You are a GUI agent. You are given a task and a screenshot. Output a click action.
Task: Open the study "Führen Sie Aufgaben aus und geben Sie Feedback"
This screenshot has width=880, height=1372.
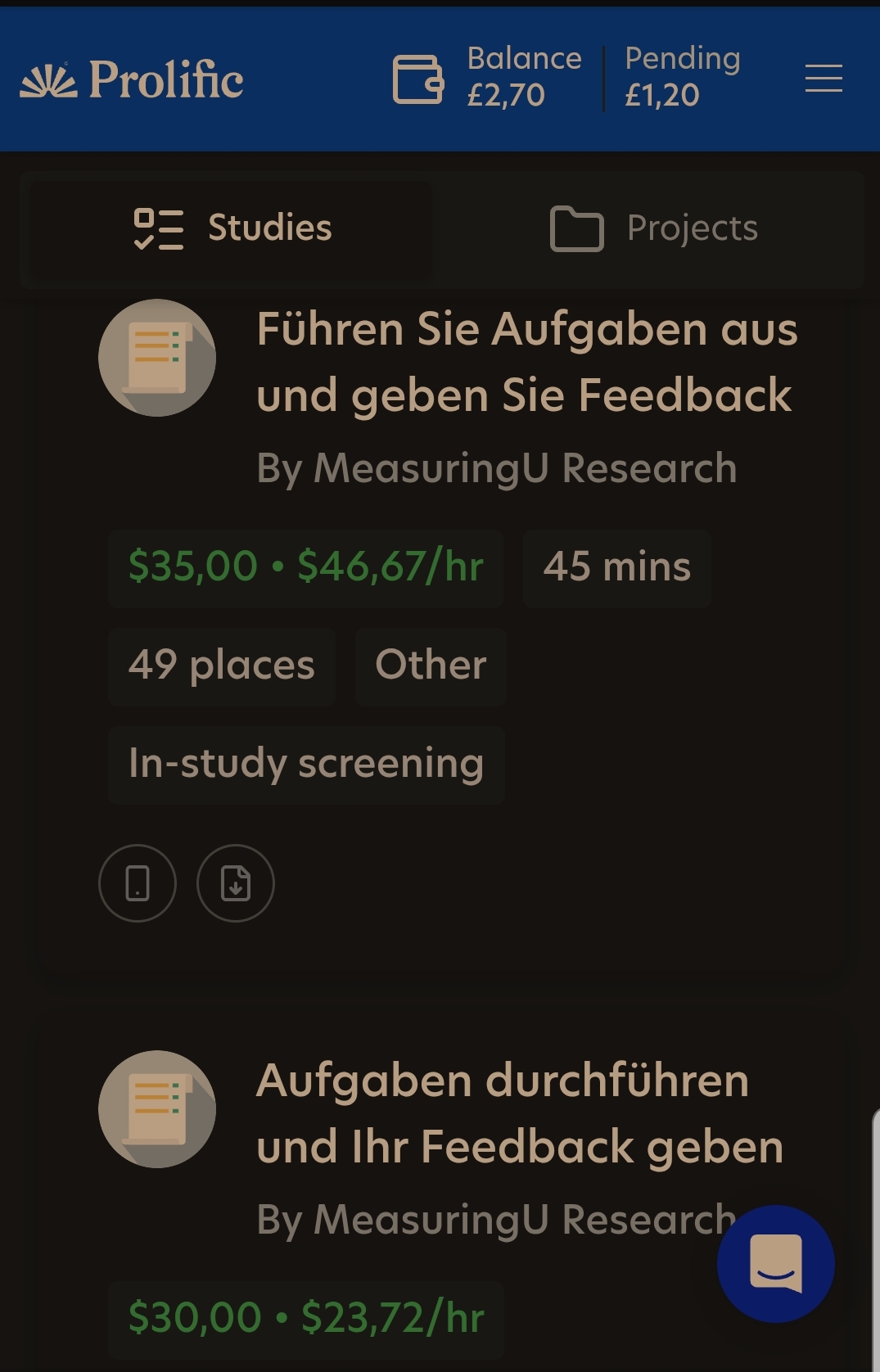pos(526,362)
